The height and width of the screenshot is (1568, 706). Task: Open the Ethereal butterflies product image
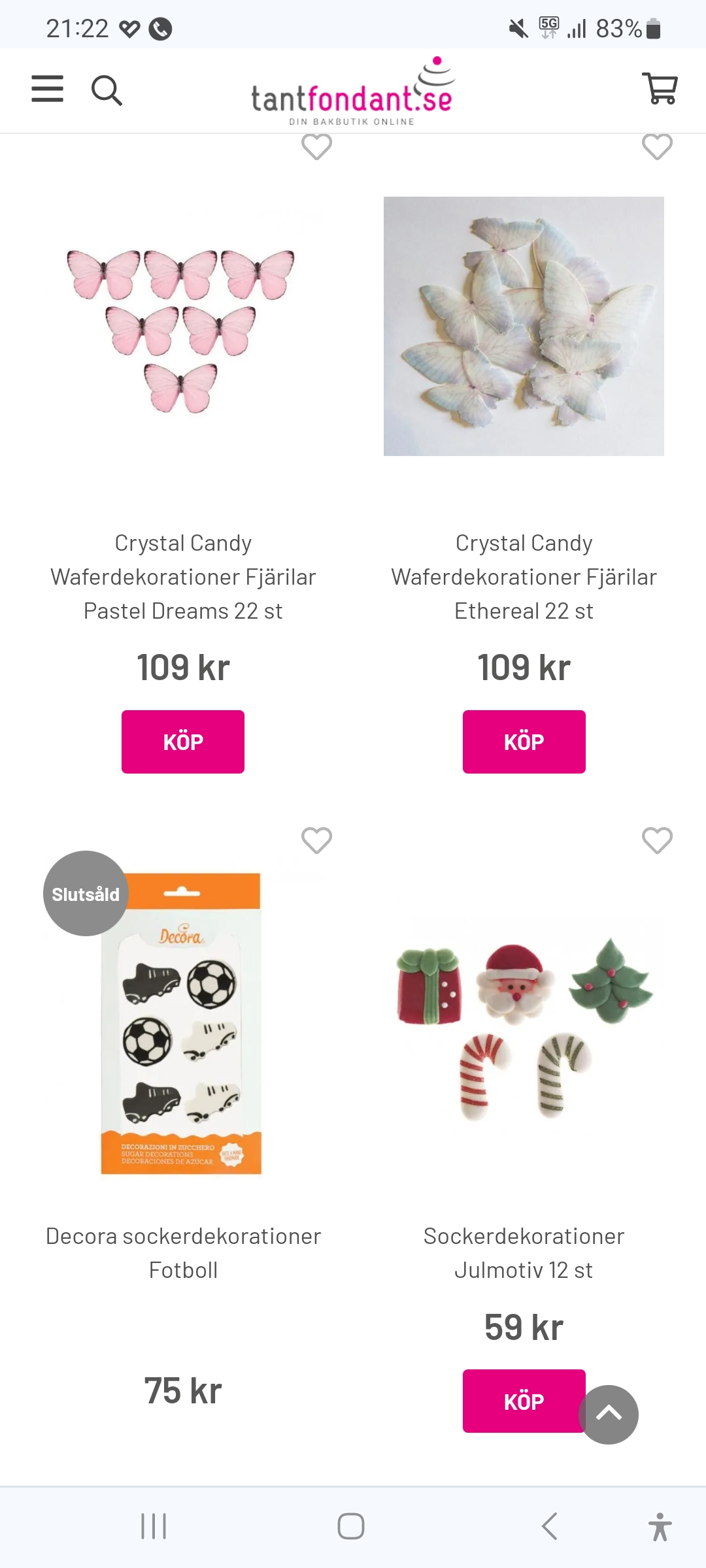524,327
